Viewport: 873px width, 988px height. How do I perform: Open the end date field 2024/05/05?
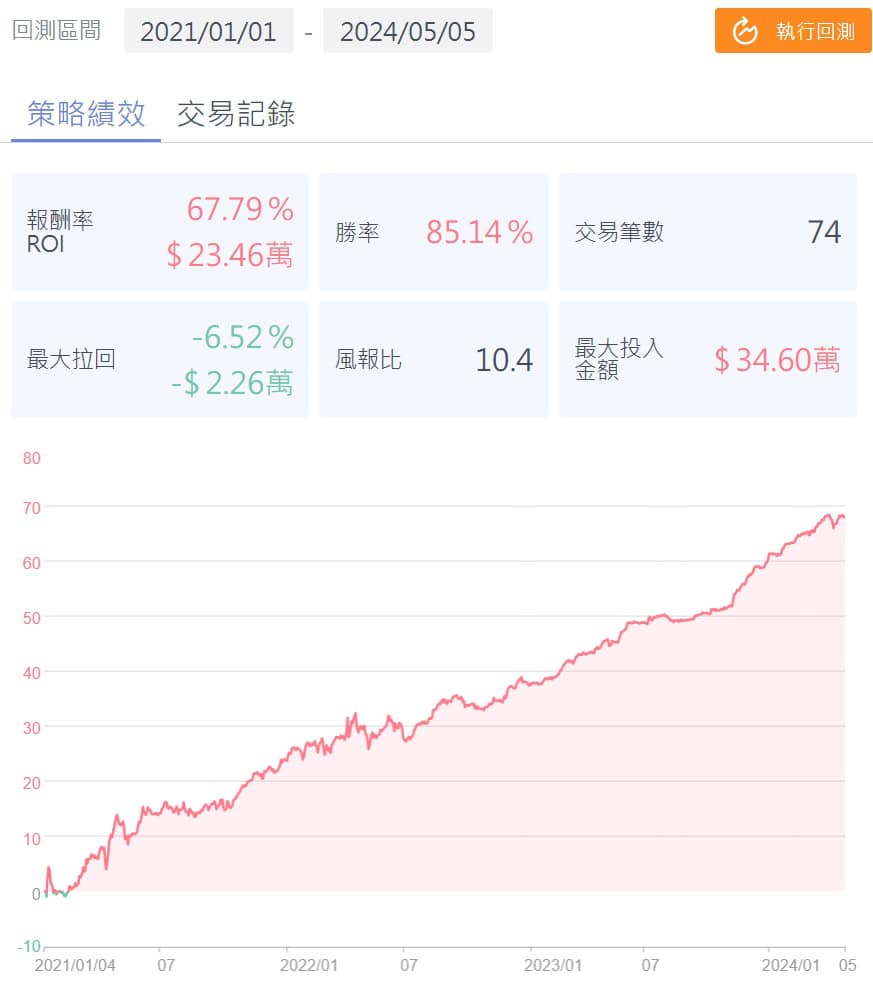tap(407, 31)
